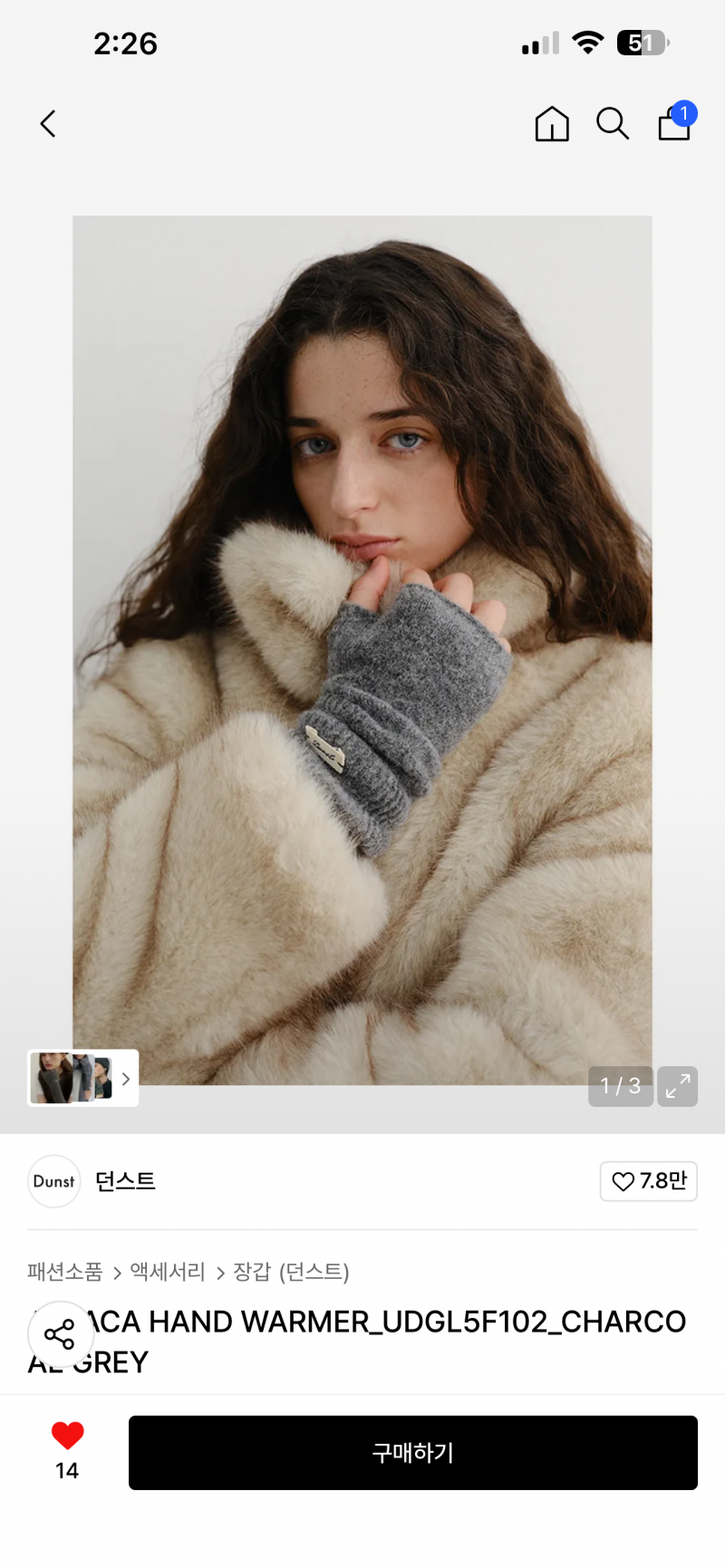Viewport: 725px width, 1568px height.
Task: Open the product image thumbnail strip
Action: [x=82, y=1078]
